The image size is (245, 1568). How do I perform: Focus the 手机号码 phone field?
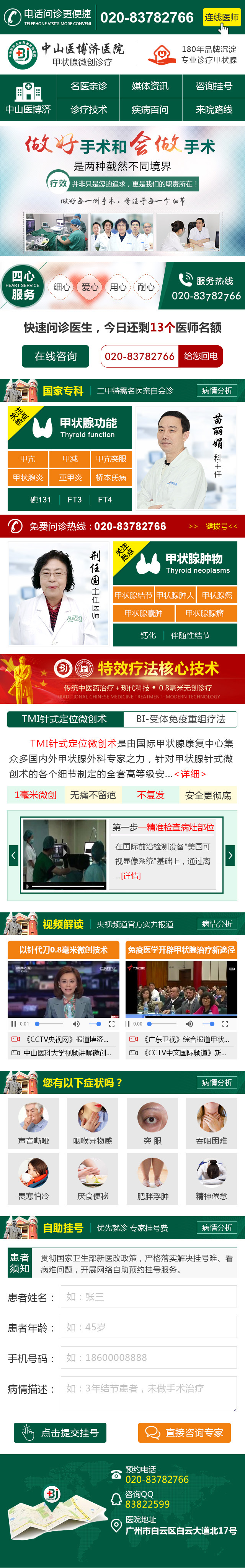148,1357
